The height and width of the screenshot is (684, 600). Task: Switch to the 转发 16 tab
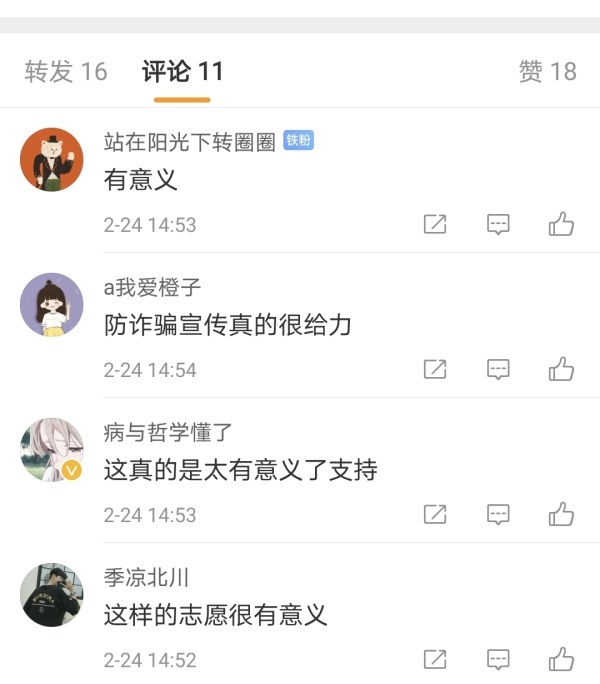coord(66,72)
